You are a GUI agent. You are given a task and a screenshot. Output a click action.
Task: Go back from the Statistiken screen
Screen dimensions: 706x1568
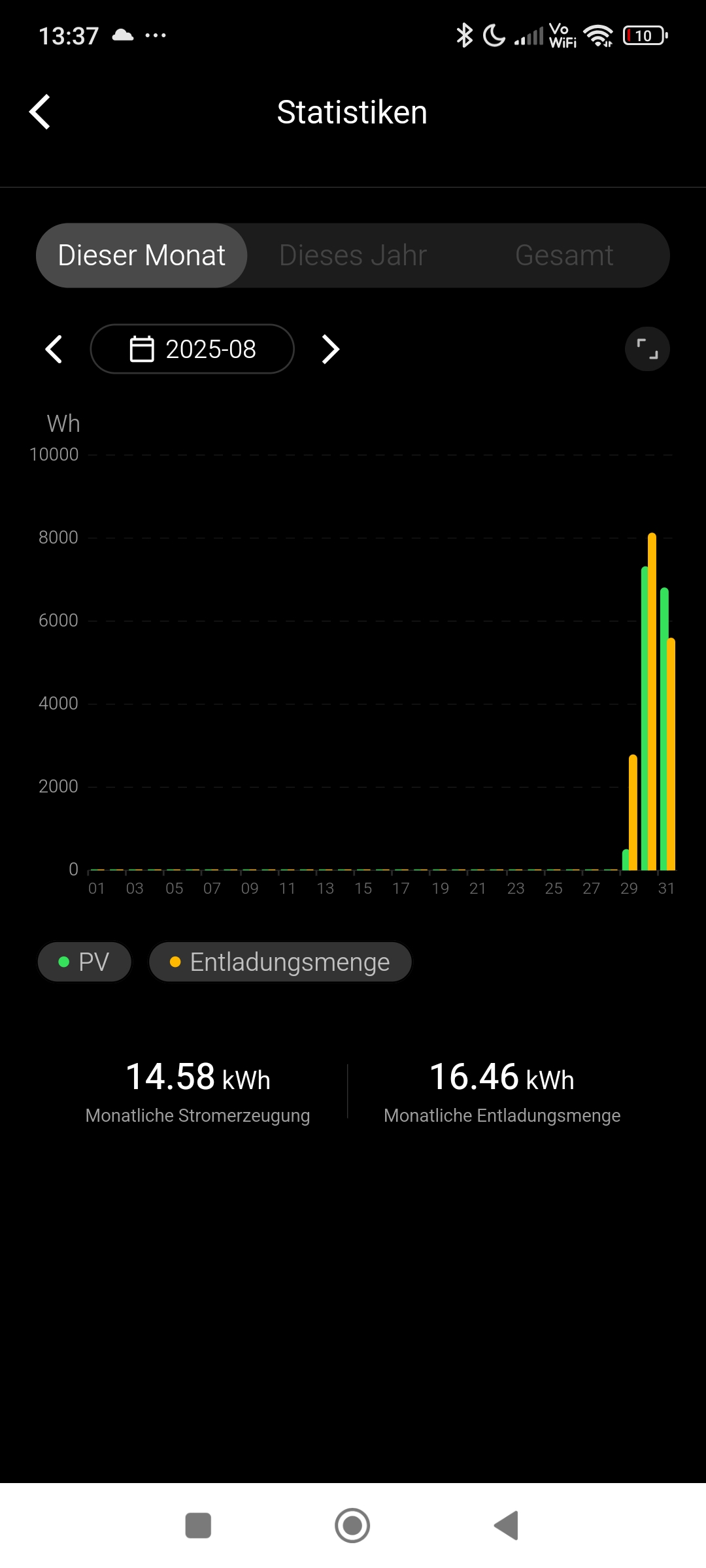(40, 112)
